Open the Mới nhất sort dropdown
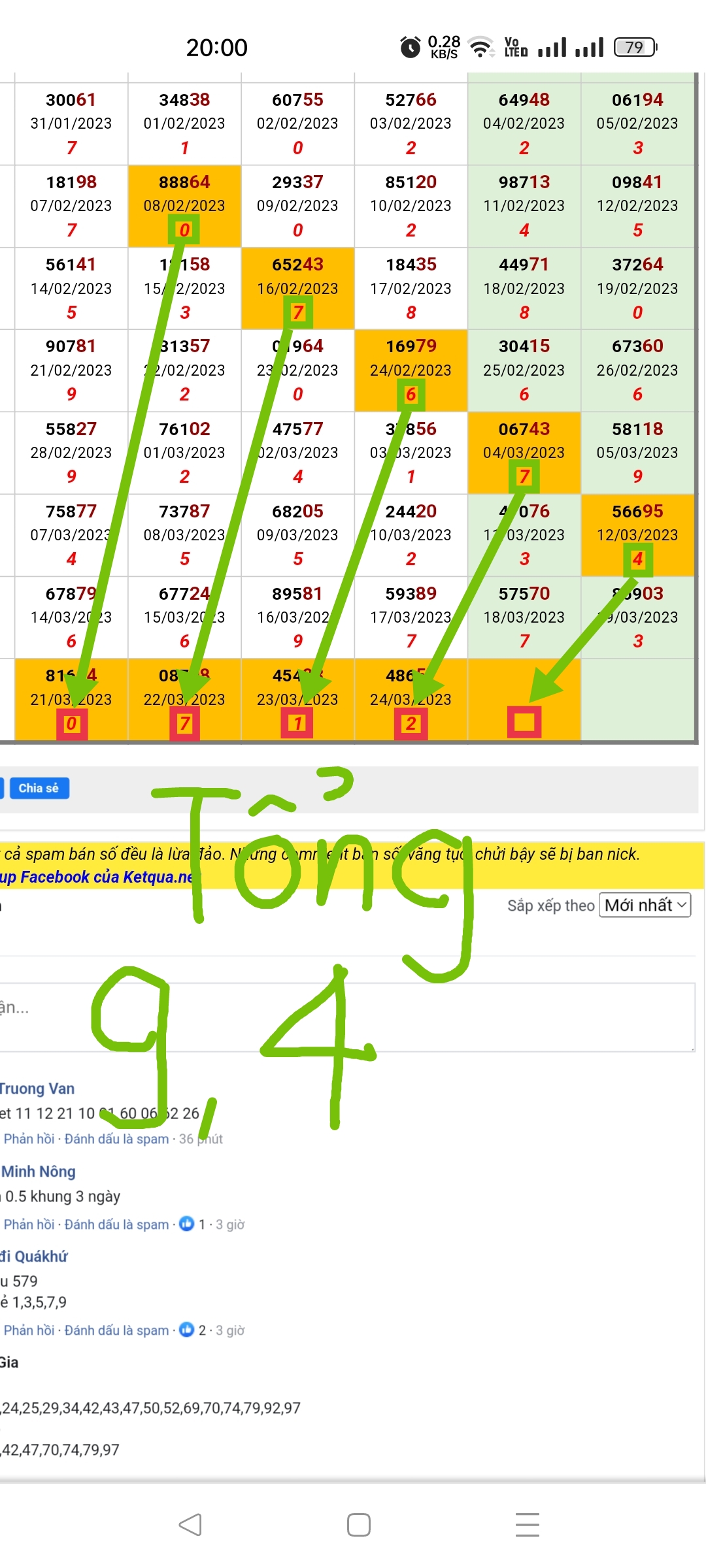 pos(645,905)
